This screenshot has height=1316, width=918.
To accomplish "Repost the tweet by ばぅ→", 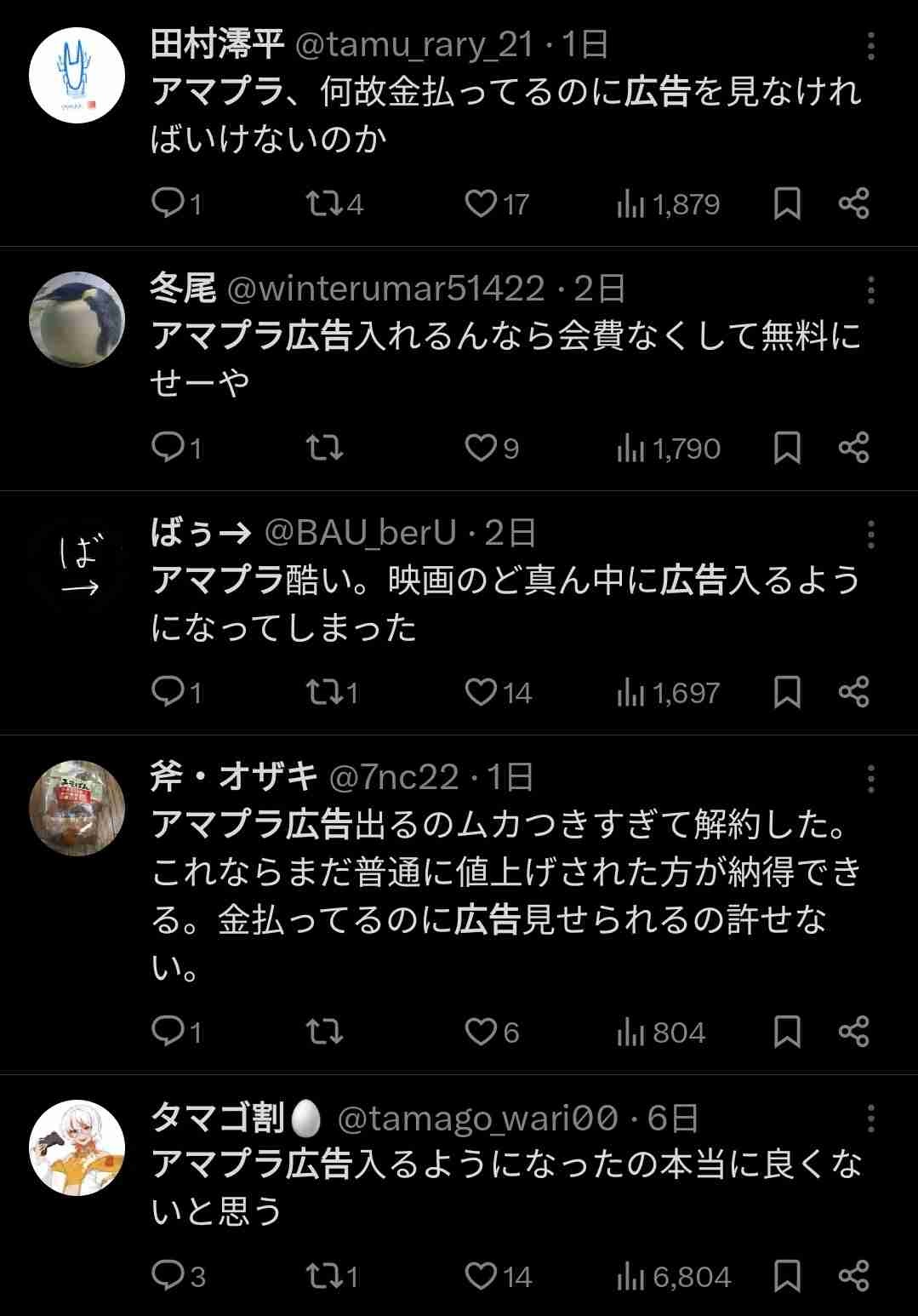I will 323,692.
